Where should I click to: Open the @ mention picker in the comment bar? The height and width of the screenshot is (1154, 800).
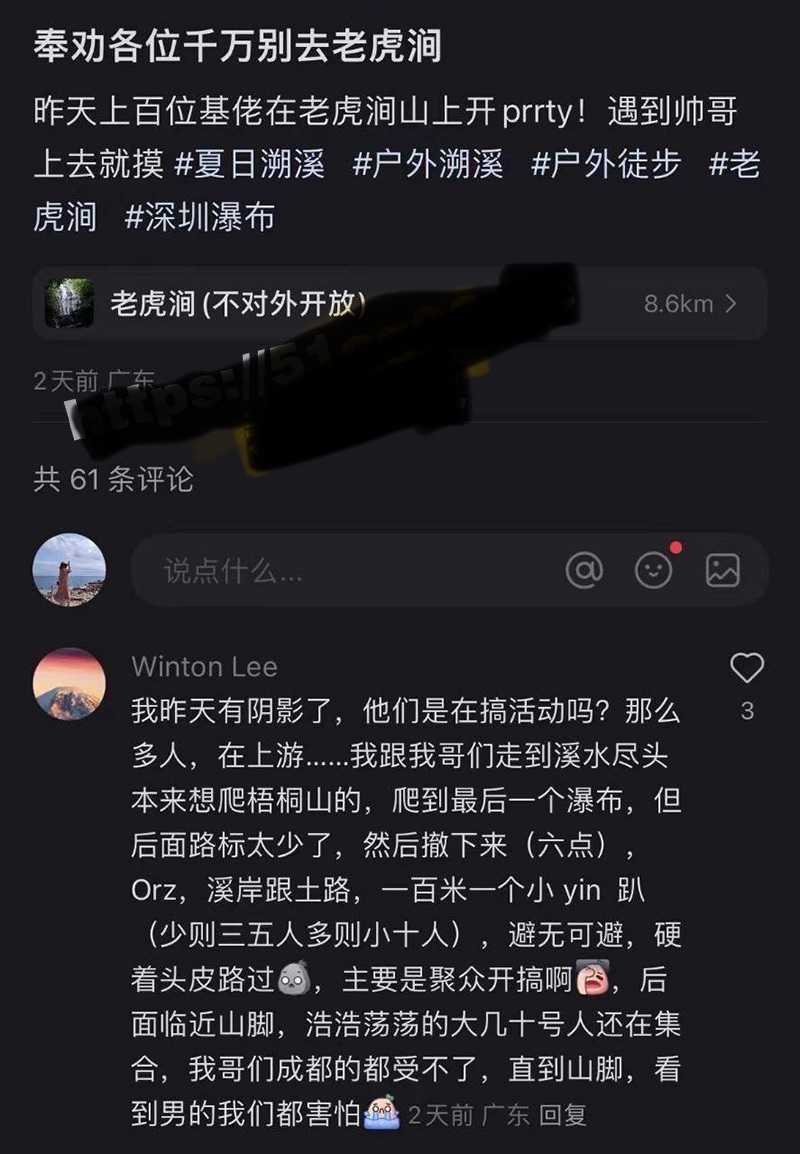(586, 570)
